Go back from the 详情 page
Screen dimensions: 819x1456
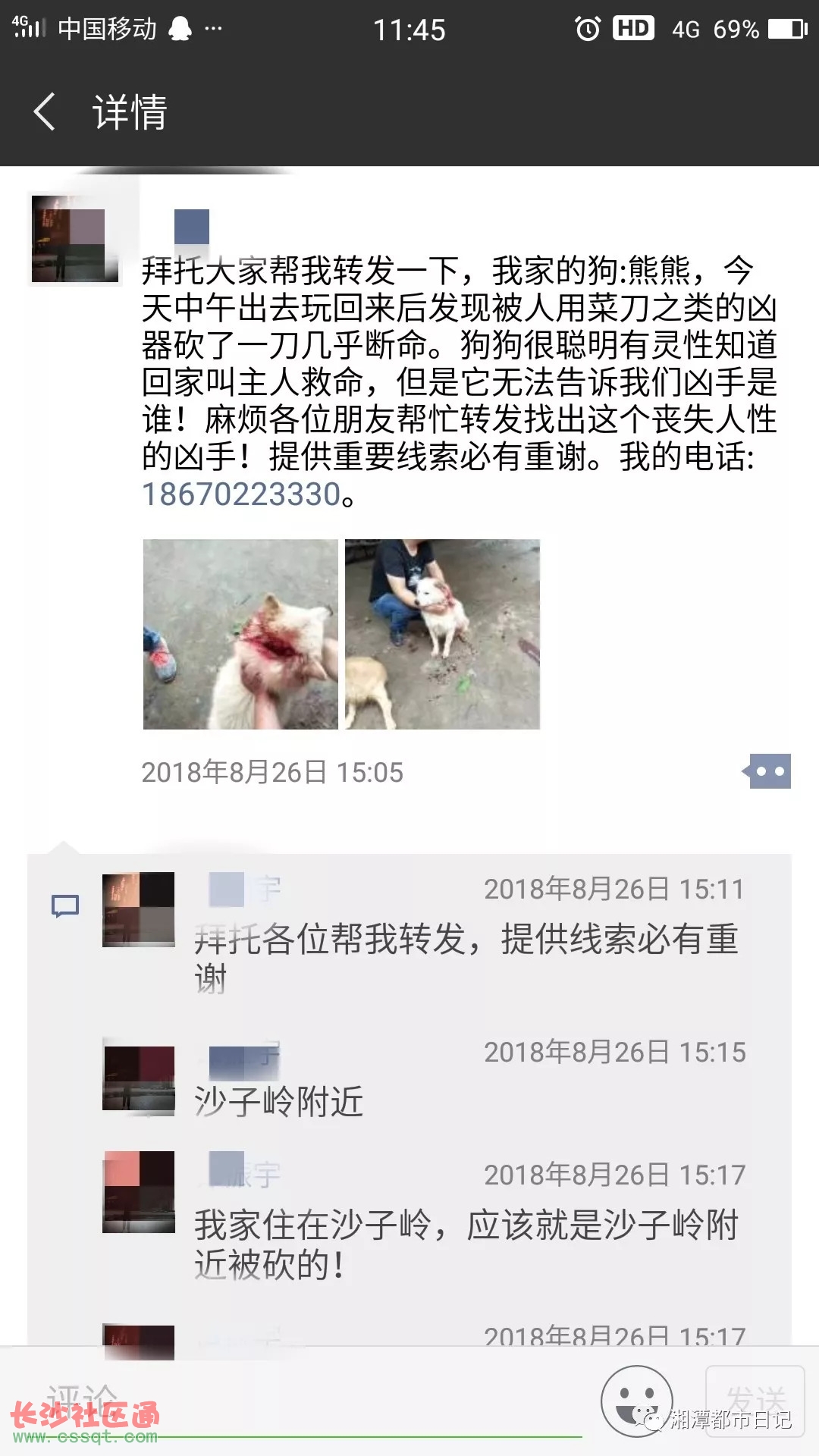(x=45, y=112)
